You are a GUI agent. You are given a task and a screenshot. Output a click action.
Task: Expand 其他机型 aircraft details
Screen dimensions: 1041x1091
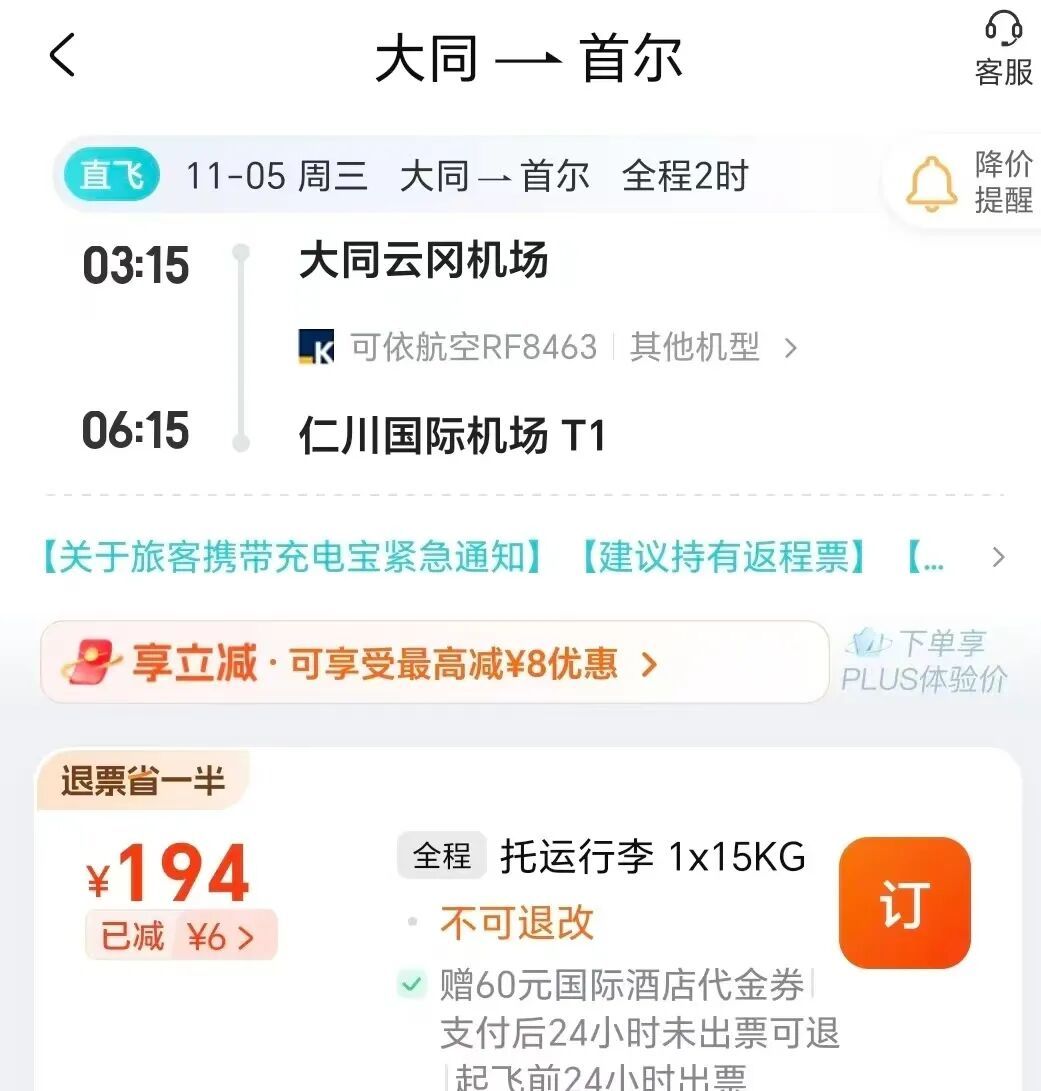pos(694,348)
